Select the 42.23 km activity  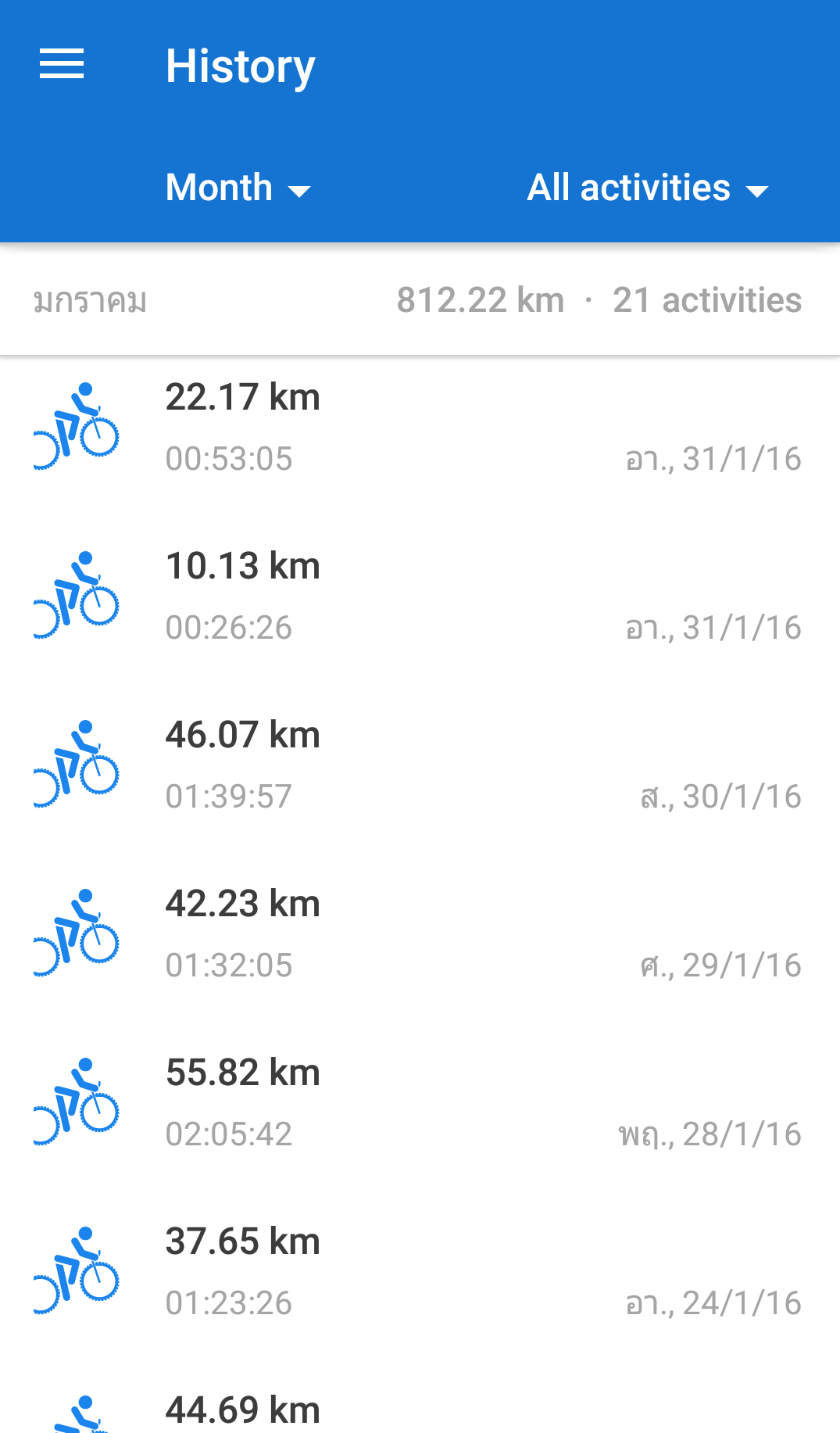[x=420, y=933]
